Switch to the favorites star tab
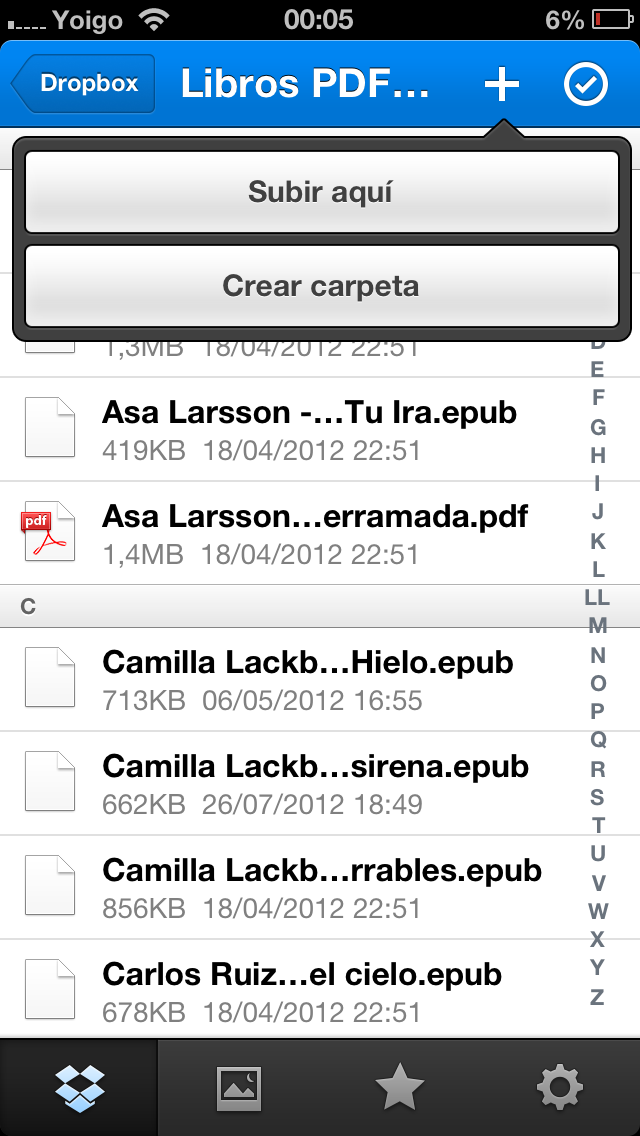 (399, 1087)
